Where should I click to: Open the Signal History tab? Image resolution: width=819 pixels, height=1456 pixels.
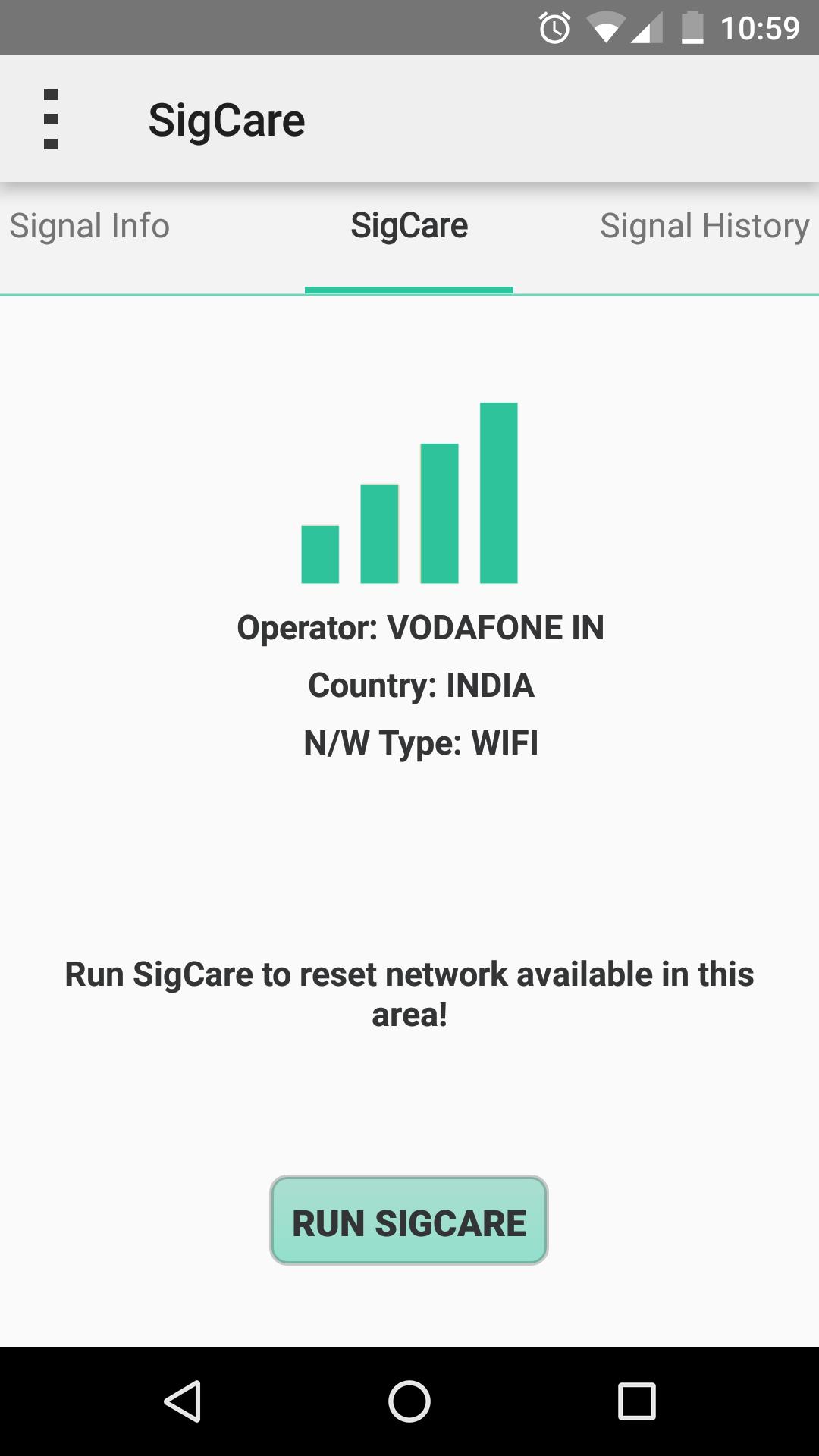click(x=704, y=226)
